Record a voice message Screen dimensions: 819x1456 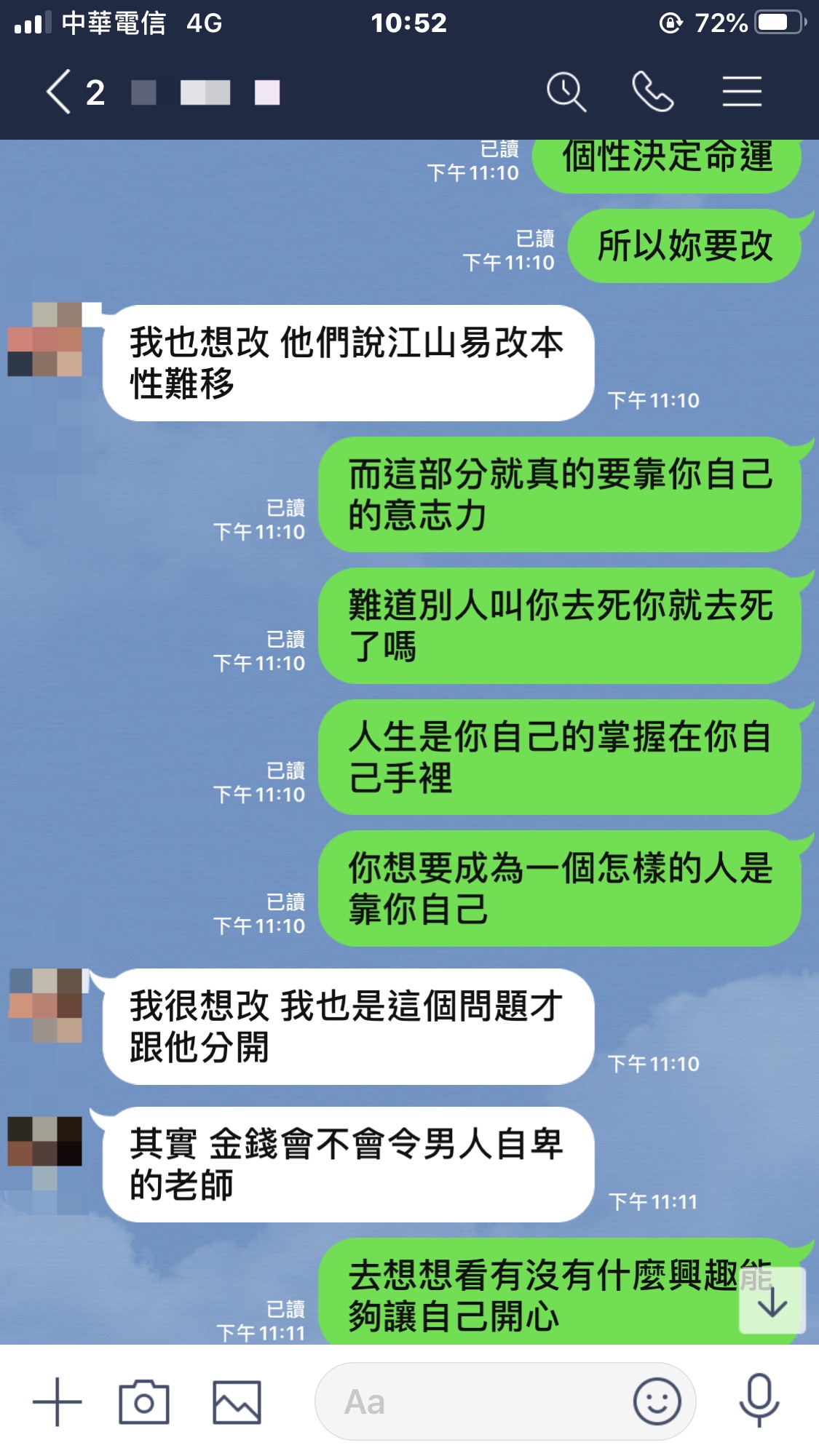pyautogui.click(x=759, y=1401)
